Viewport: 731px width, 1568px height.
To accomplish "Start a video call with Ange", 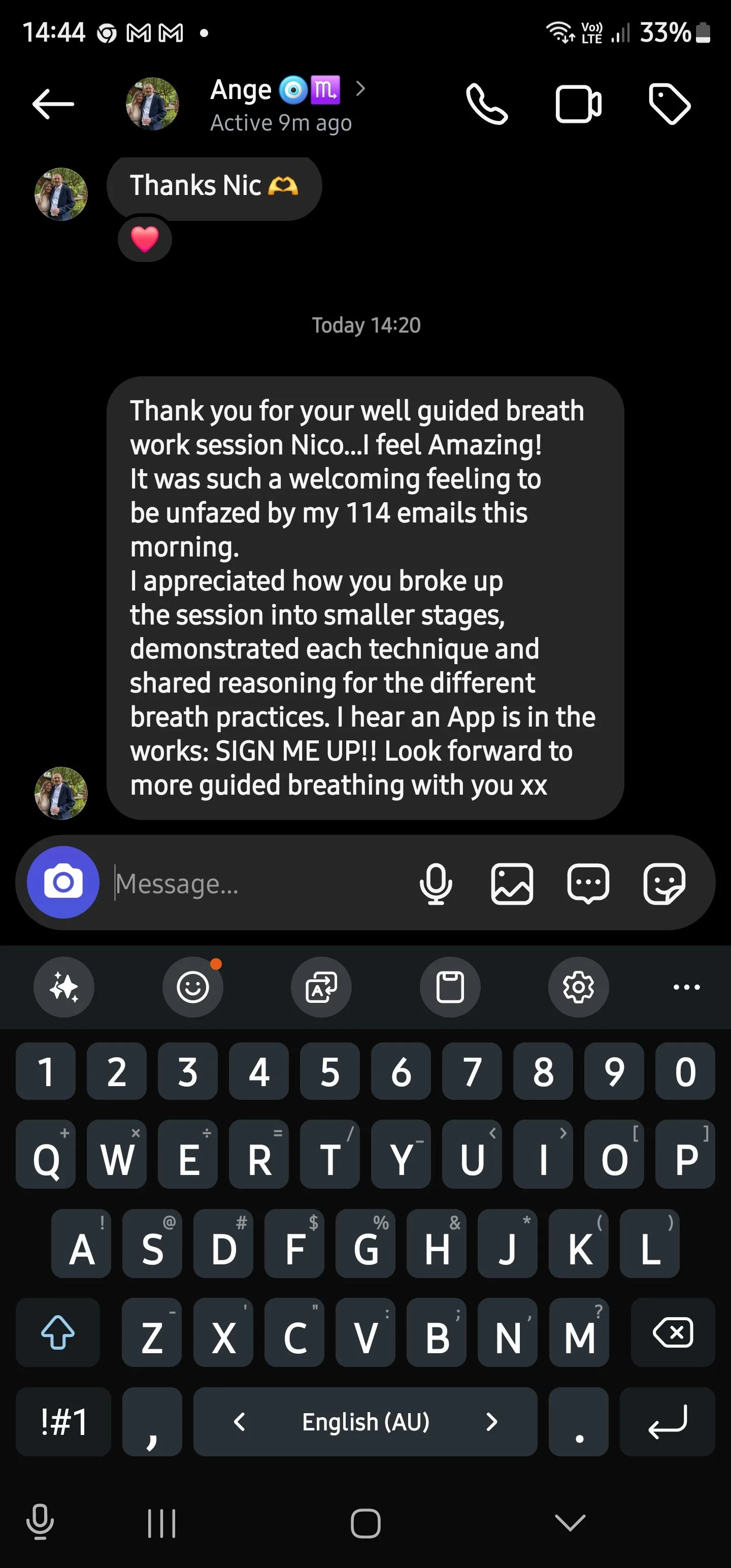I will coord(578,104).
